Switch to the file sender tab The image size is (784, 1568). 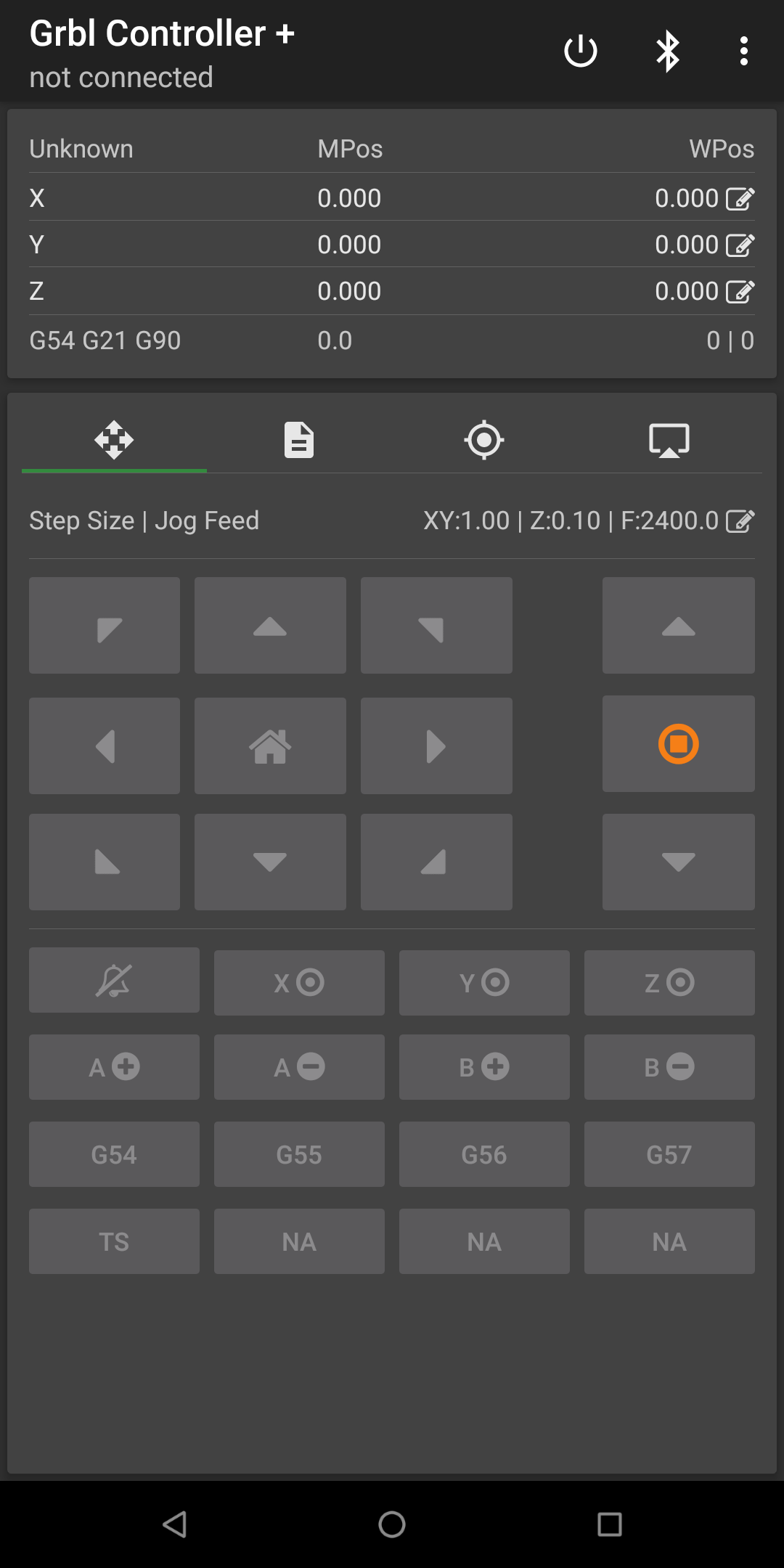(x=298, y=439)
